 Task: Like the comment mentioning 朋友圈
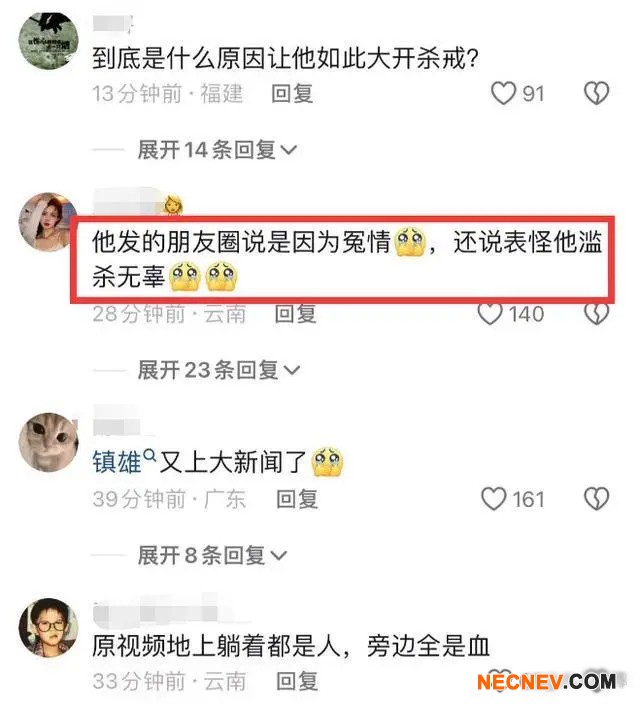point(490,314)
